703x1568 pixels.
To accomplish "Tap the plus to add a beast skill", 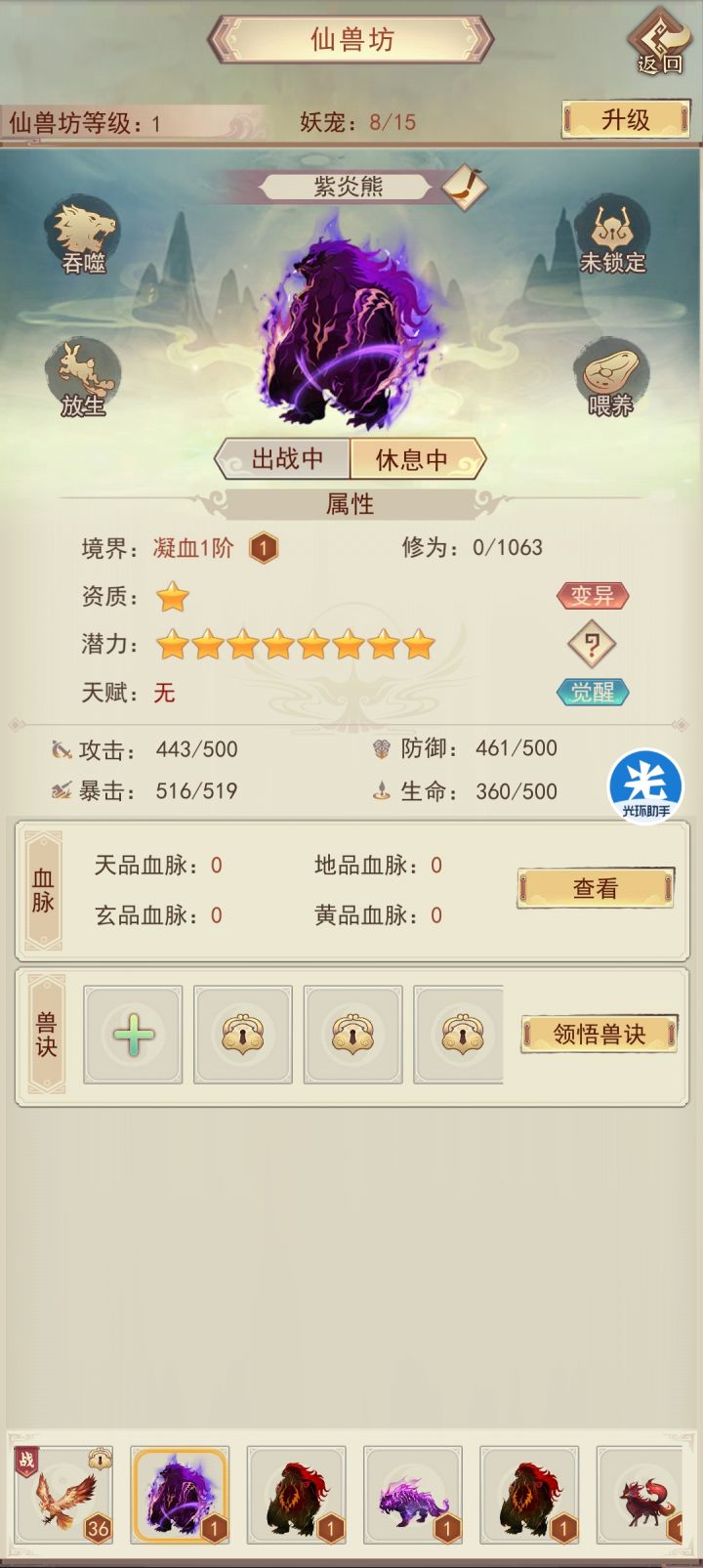I will 133,1034.
